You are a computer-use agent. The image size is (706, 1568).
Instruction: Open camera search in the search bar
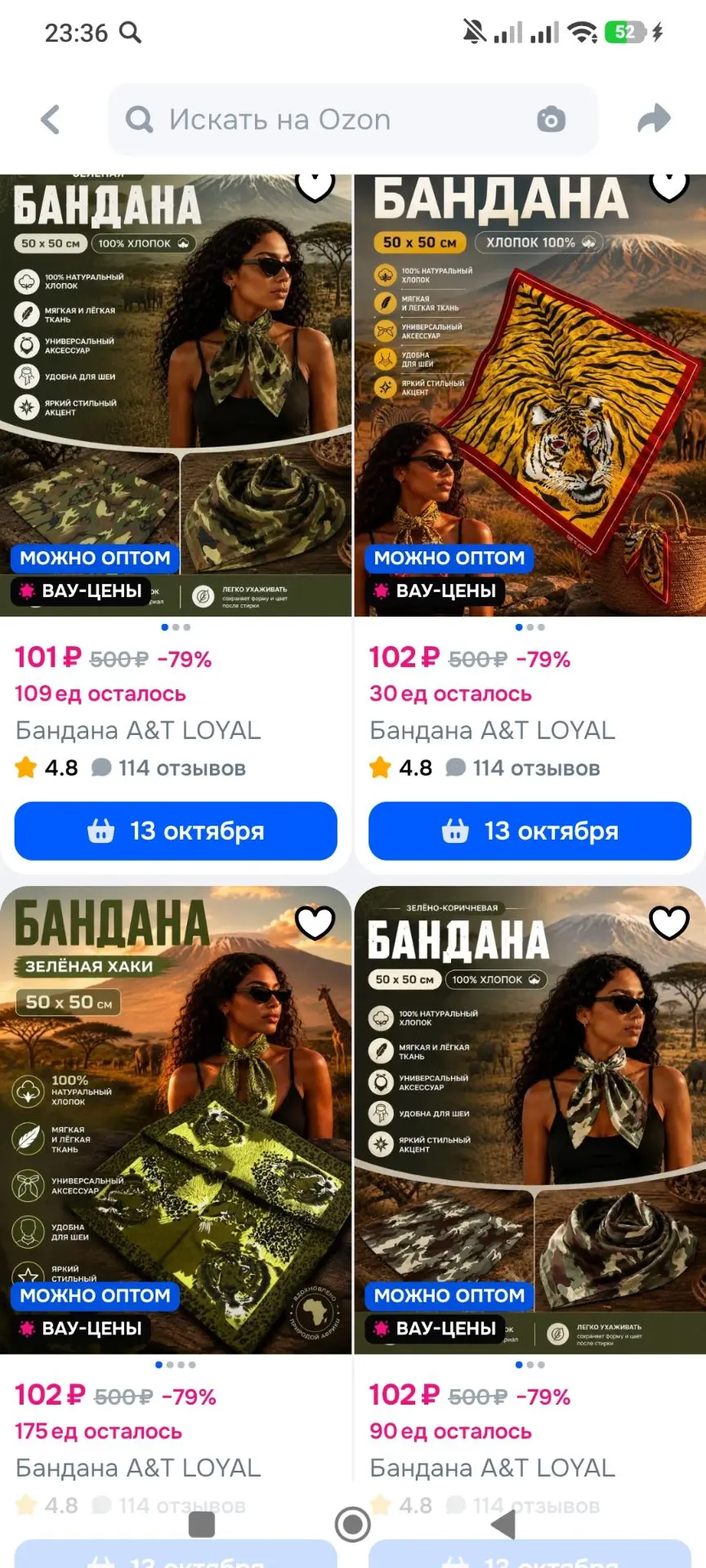click(551, 120)
